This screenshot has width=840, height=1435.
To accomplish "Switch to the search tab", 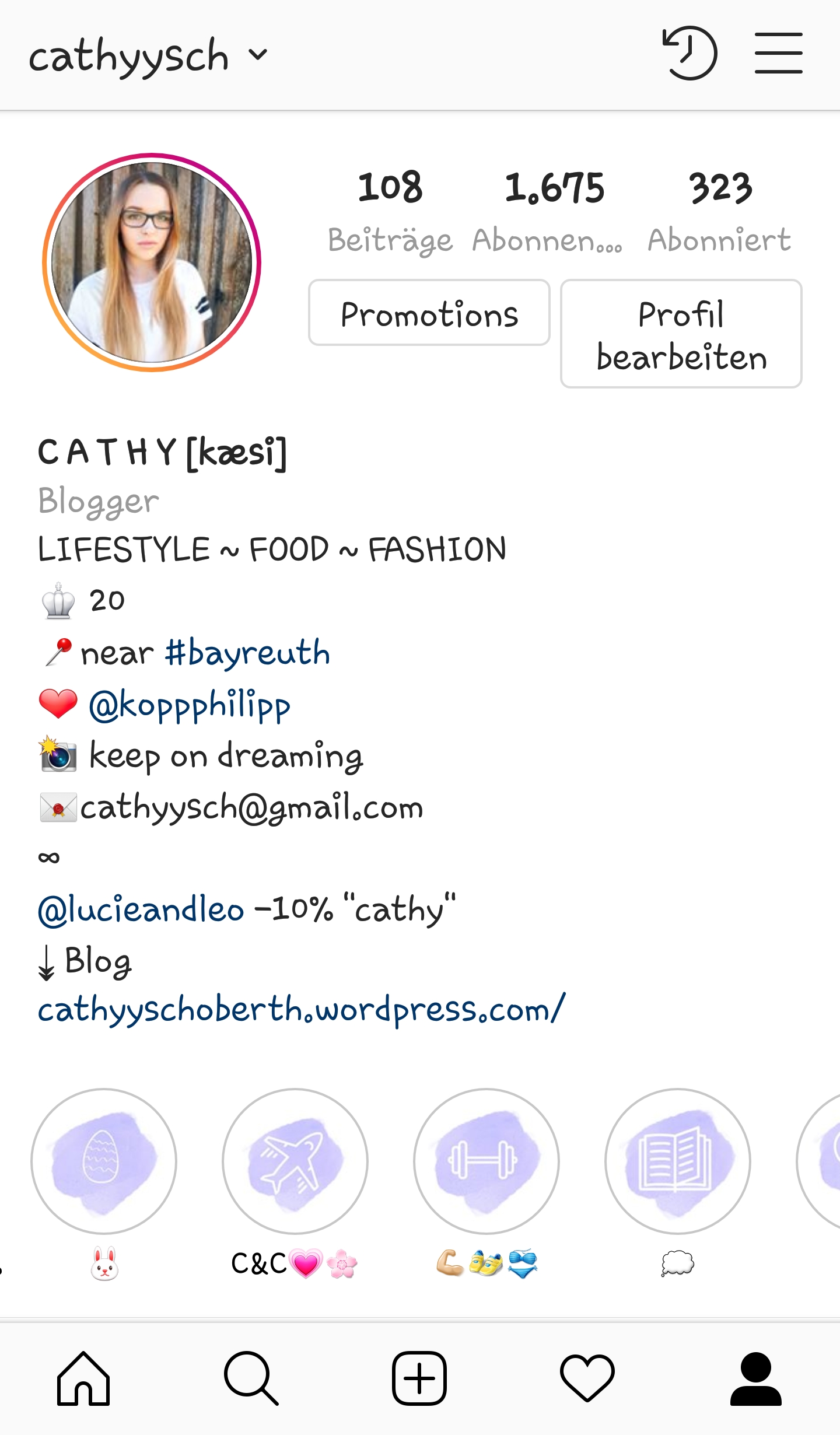I will click(x=251, y=1378).
